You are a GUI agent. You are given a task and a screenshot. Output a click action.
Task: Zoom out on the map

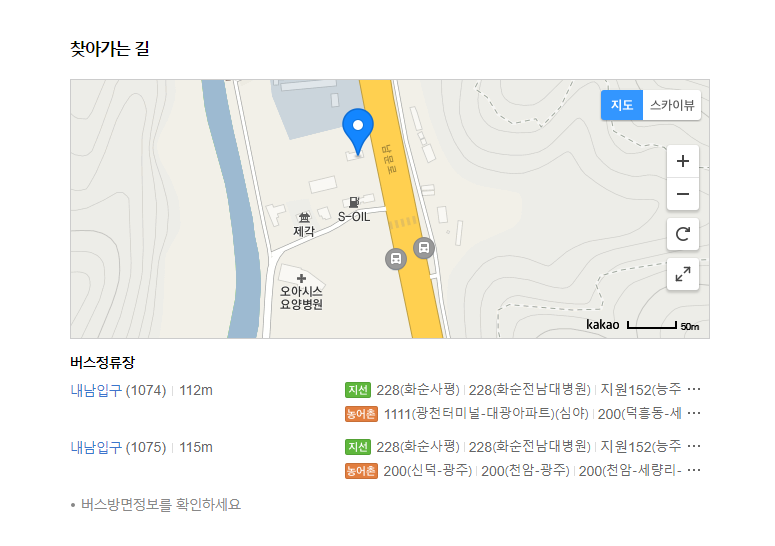coord(683,194)
